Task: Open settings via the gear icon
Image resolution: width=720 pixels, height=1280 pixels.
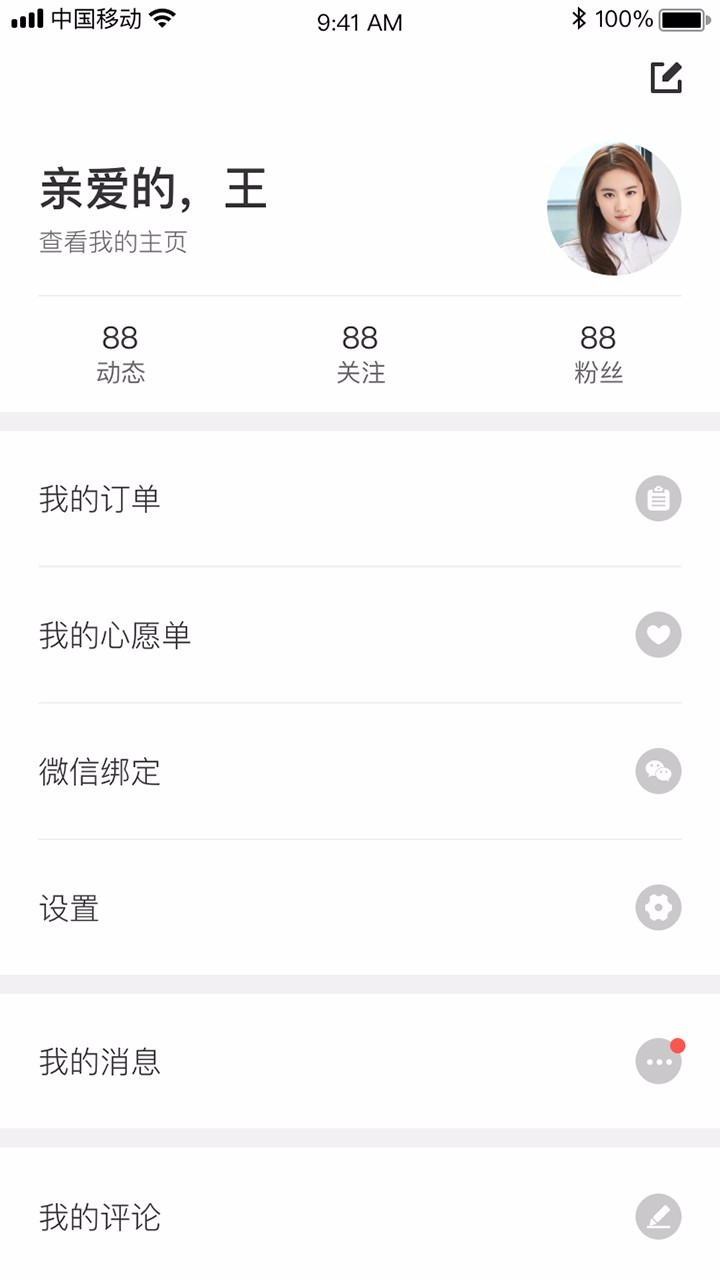Action: pos(658,907)
